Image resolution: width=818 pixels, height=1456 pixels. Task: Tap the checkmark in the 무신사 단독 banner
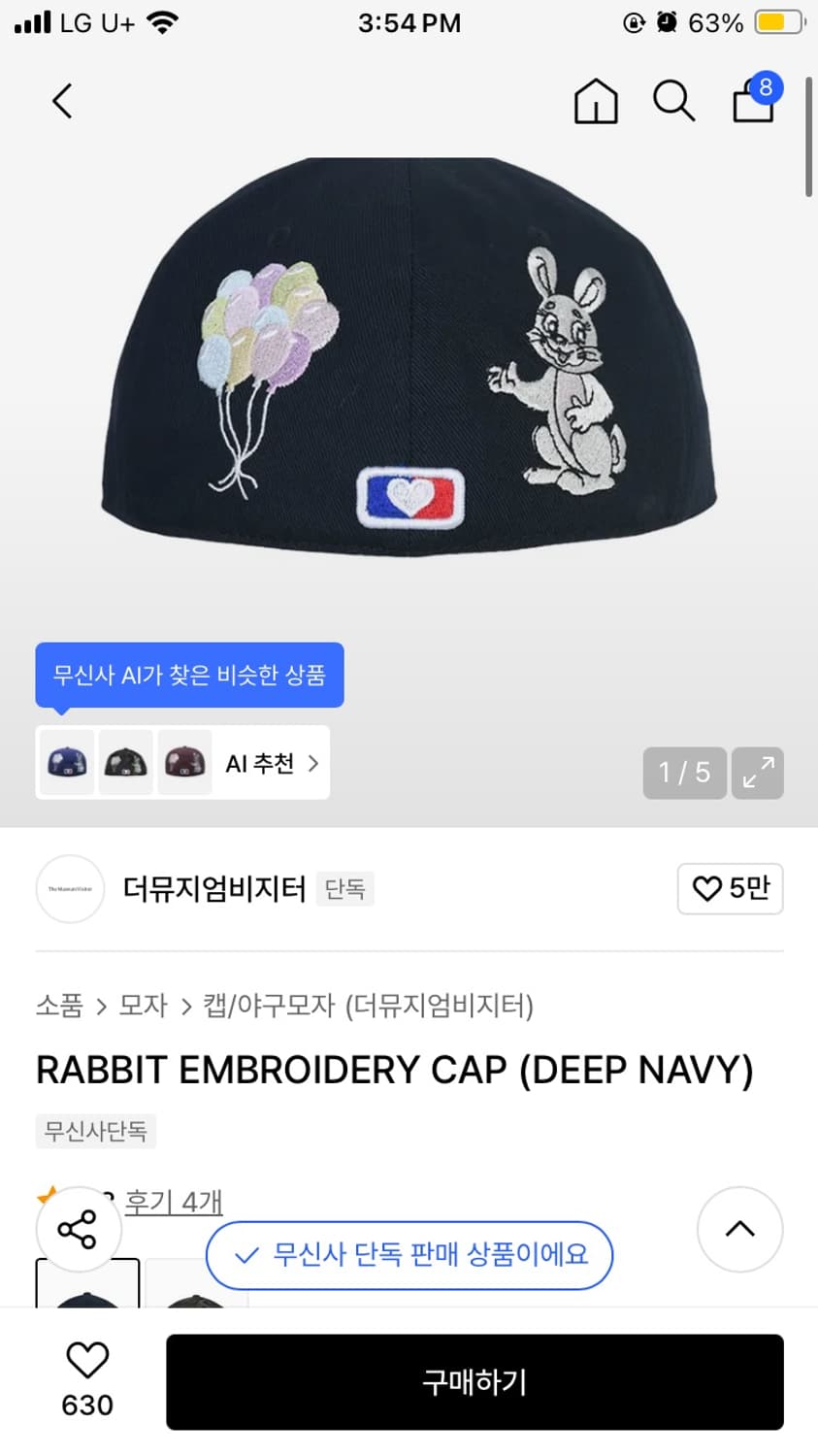click(x=245, y=1255)
